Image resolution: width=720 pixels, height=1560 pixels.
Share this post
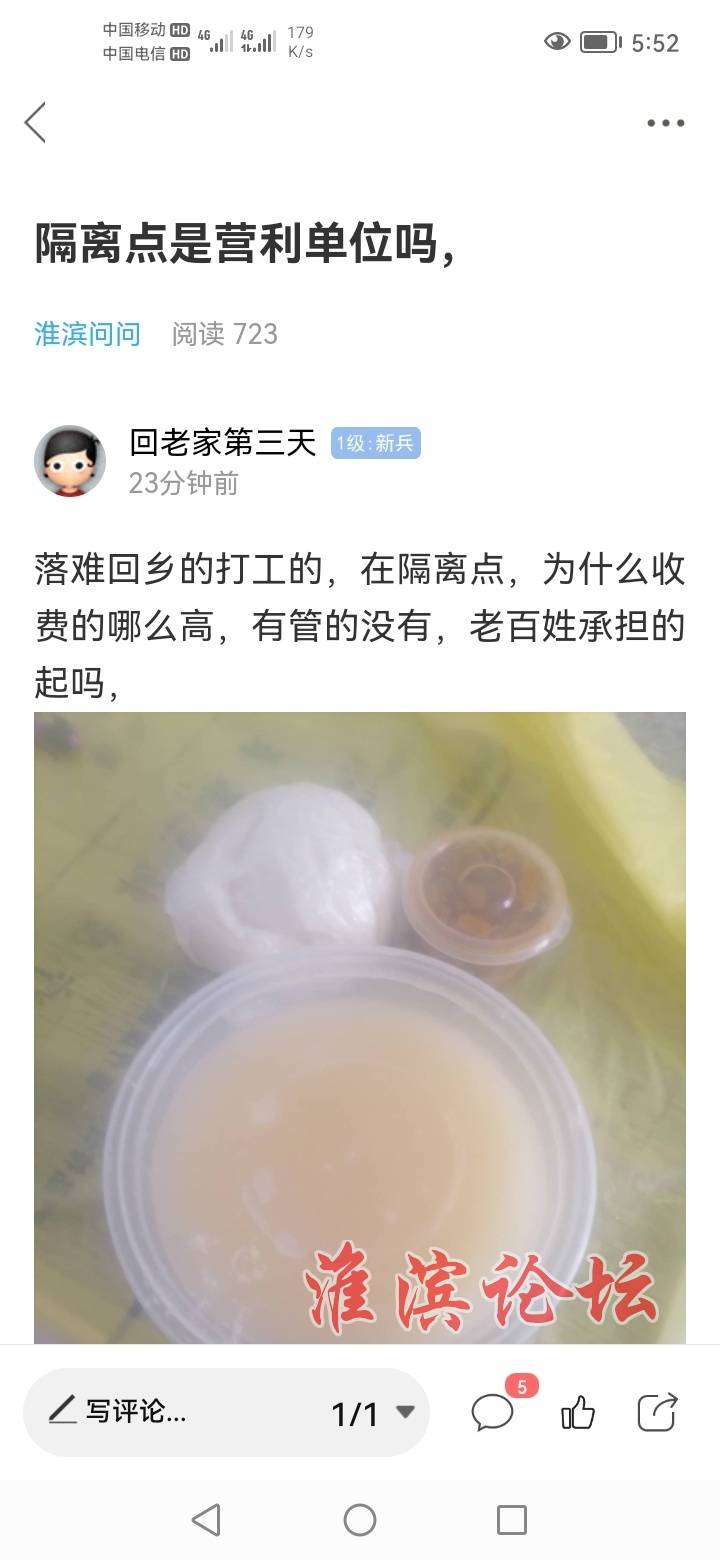click(658, 1412)
